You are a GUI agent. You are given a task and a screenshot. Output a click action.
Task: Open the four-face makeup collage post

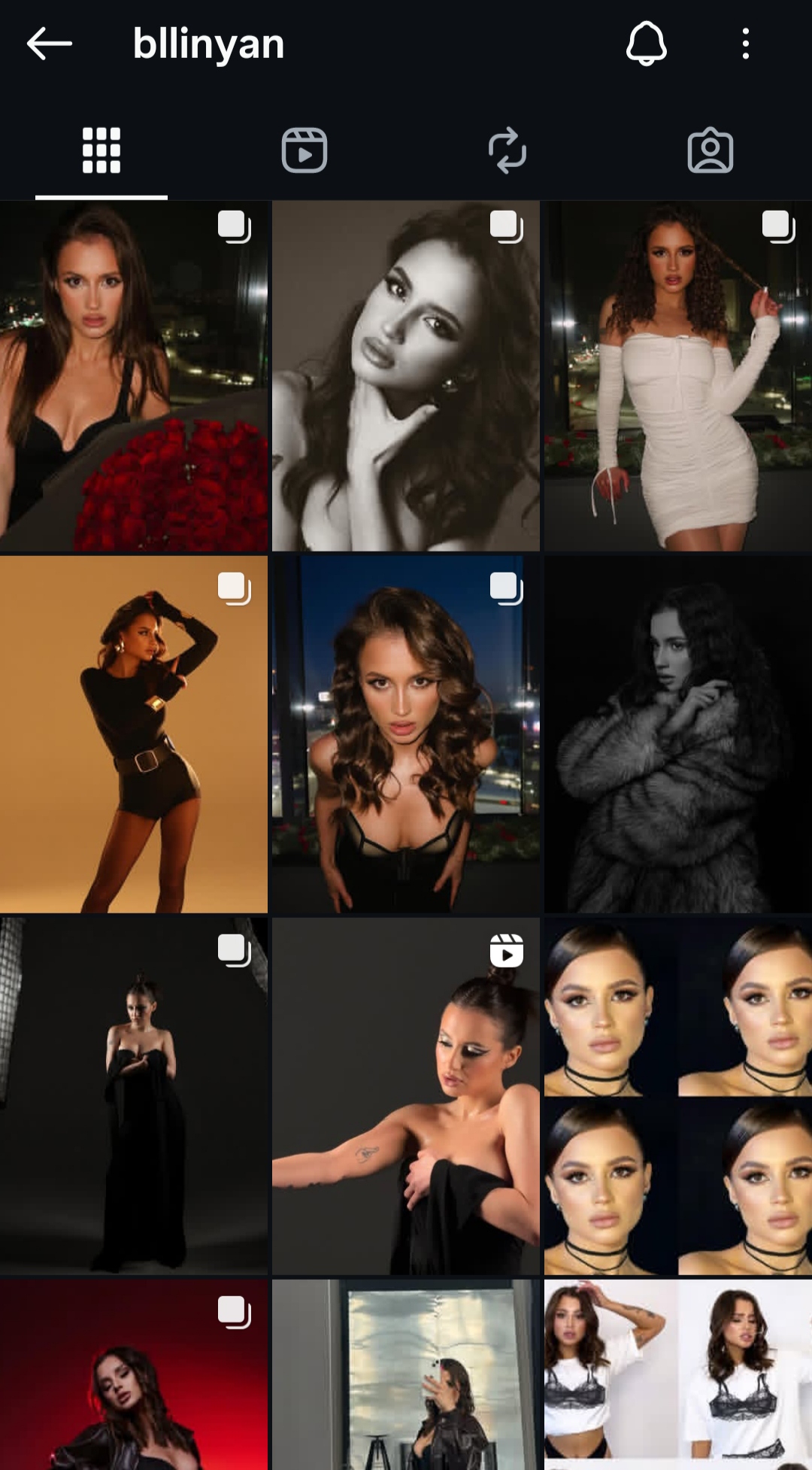[678, 1095]
